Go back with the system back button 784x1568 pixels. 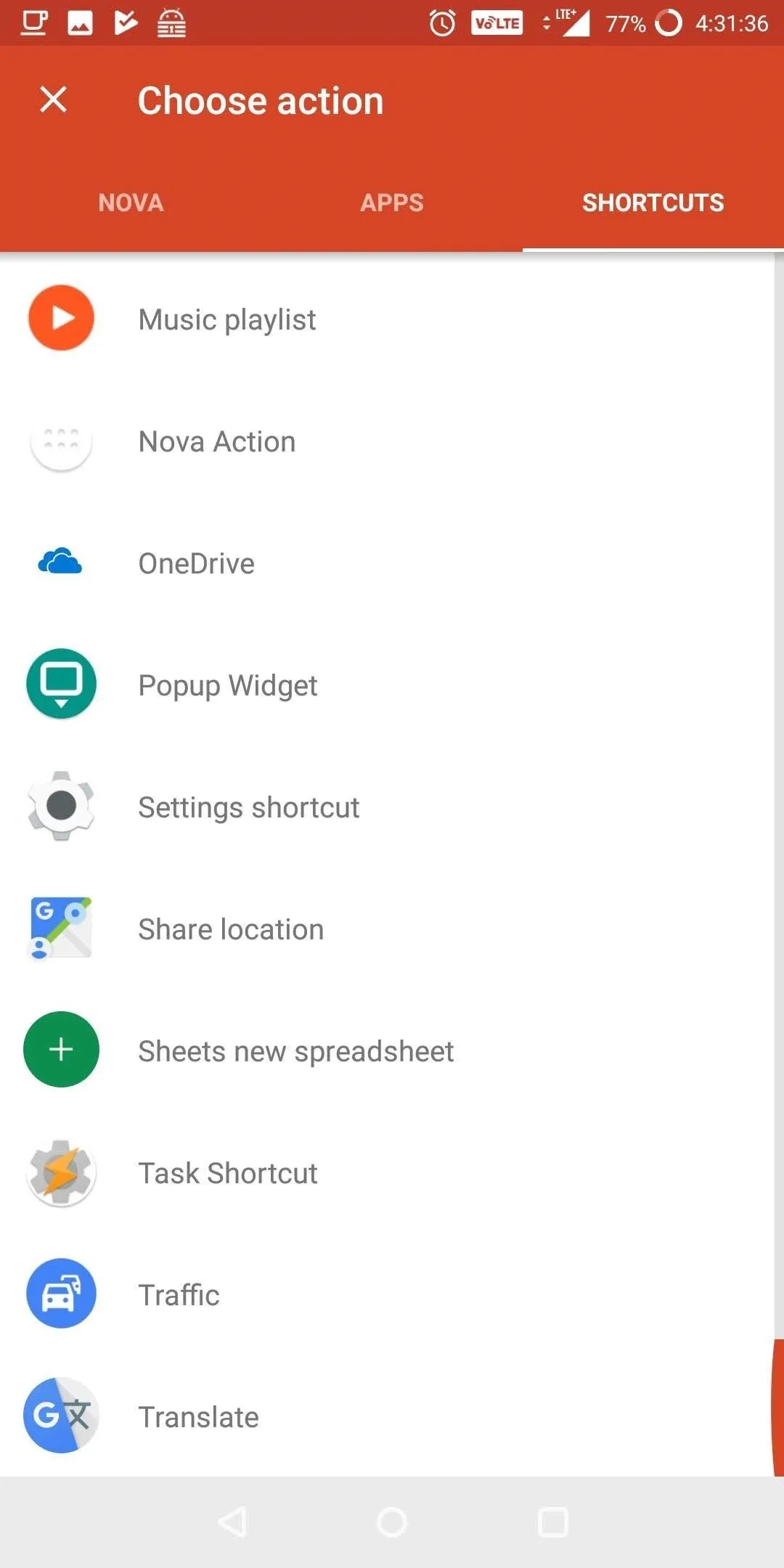pos(233,1522)
